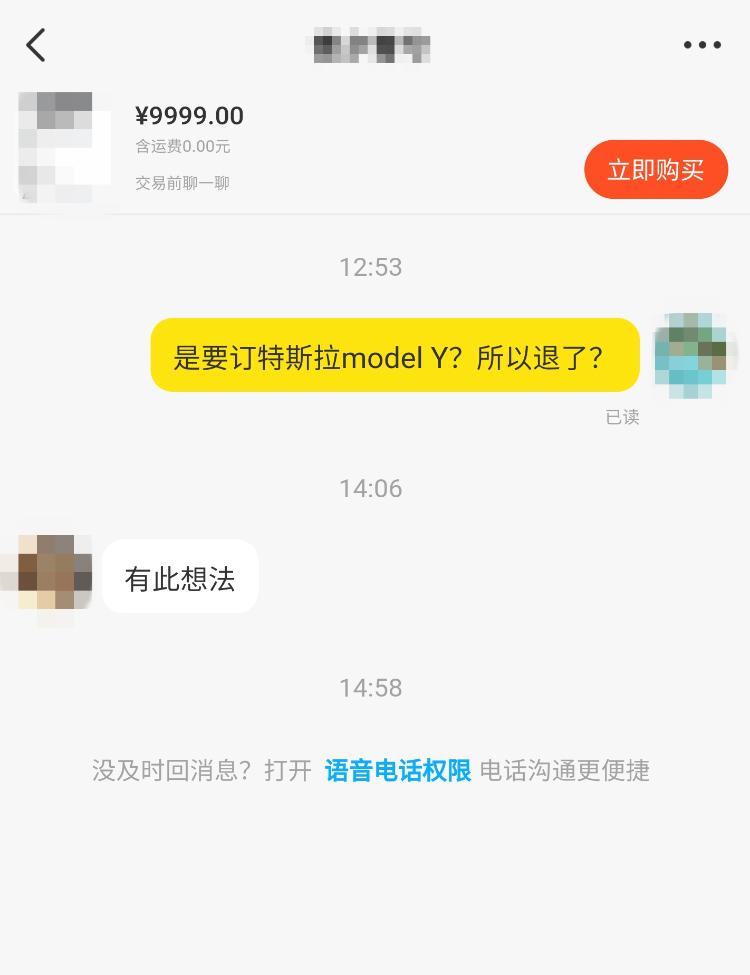Tap 交易前聊一聊 below the price
Screen dimensions: 750x975
click(182, 183)
